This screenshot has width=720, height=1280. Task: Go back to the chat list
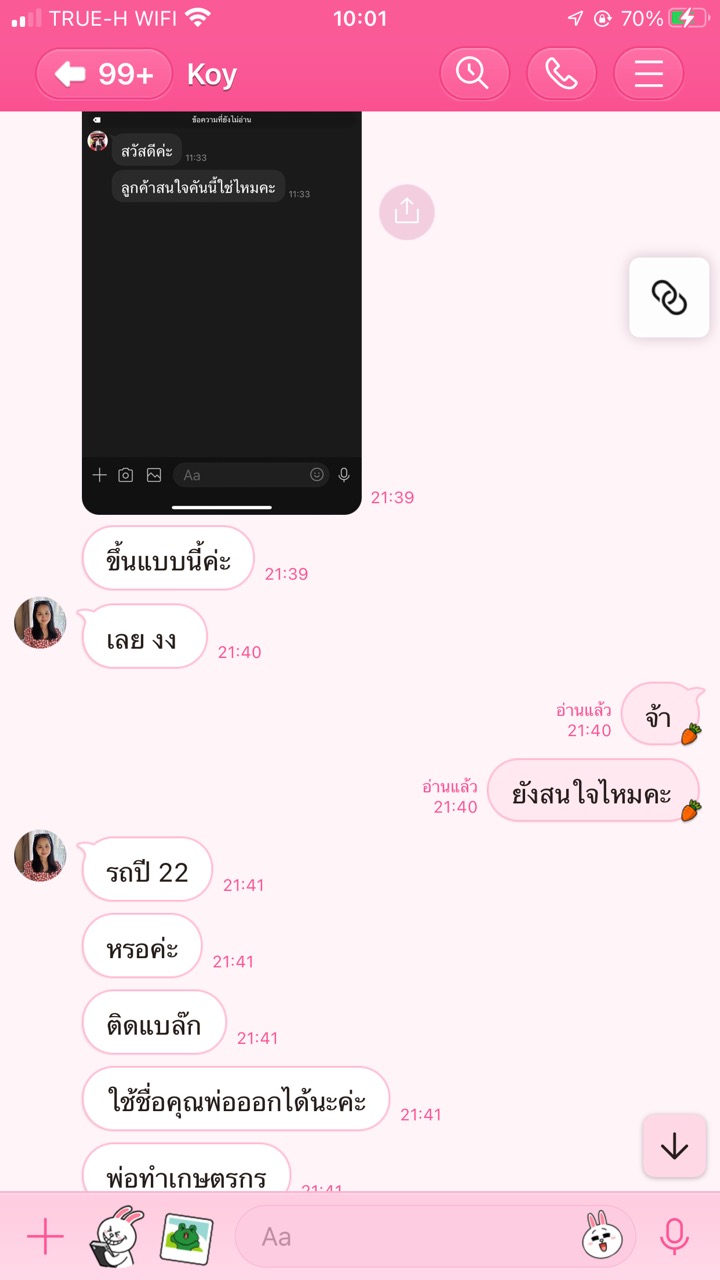pyautogui.click(x=104, y=74)
